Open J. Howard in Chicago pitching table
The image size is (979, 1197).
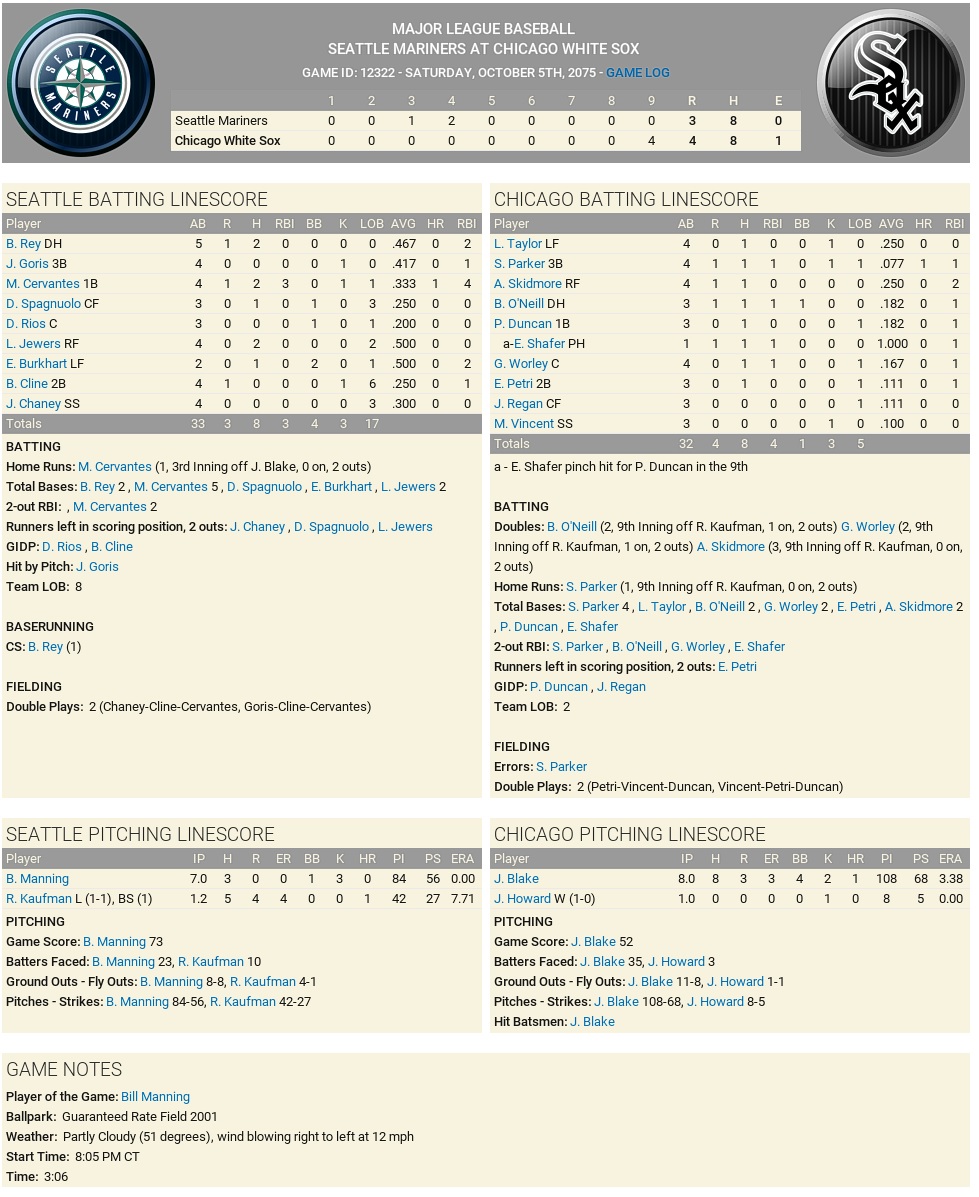tap(522, 899)
